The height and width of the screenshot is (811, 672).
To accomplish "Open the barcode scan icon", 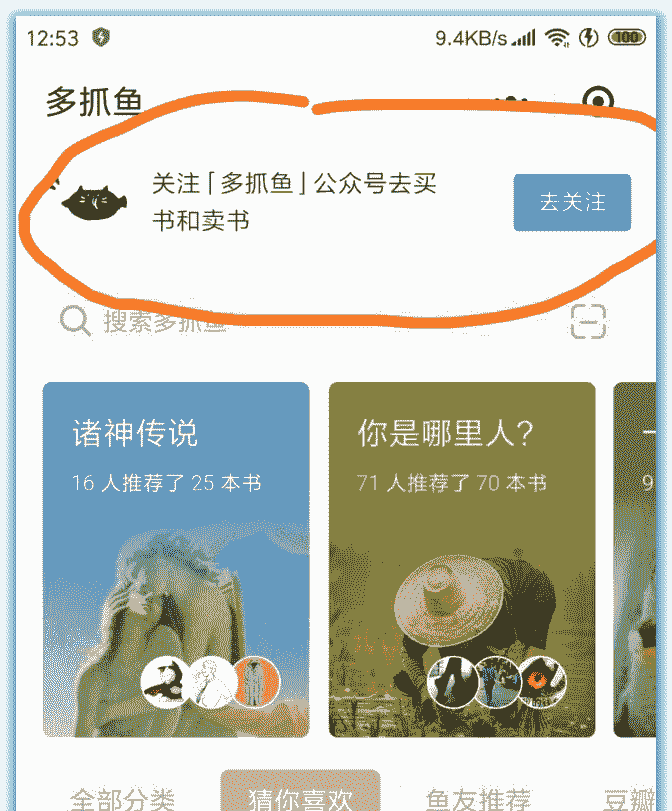I will (x=589, y=322).
